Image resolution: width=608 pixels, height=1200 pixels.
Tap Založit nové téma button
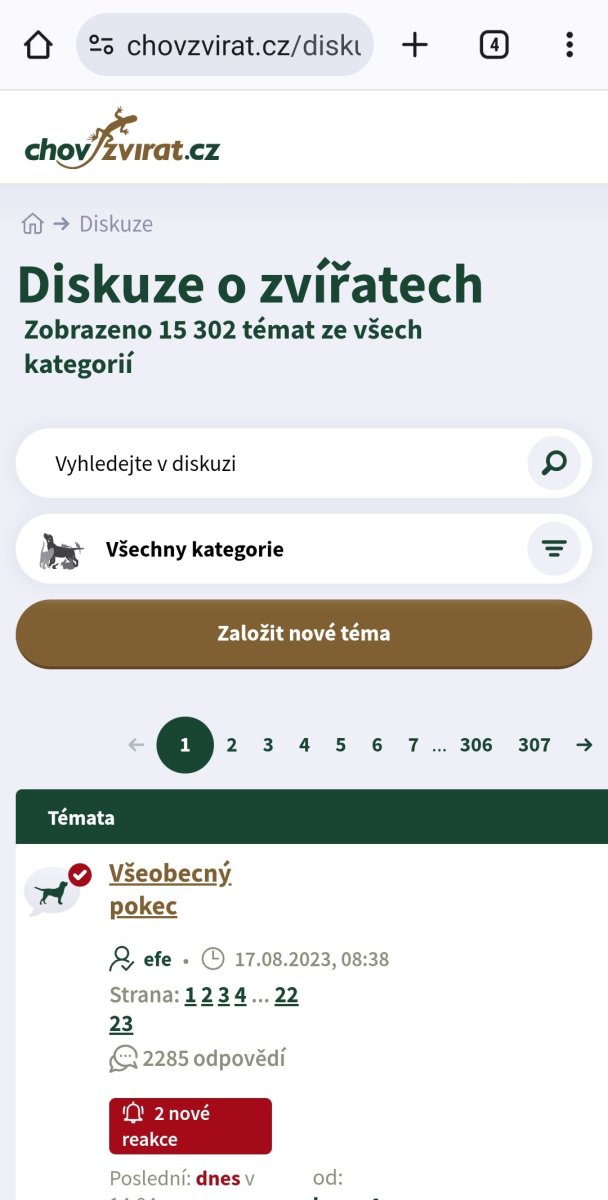tap(304, 633)
